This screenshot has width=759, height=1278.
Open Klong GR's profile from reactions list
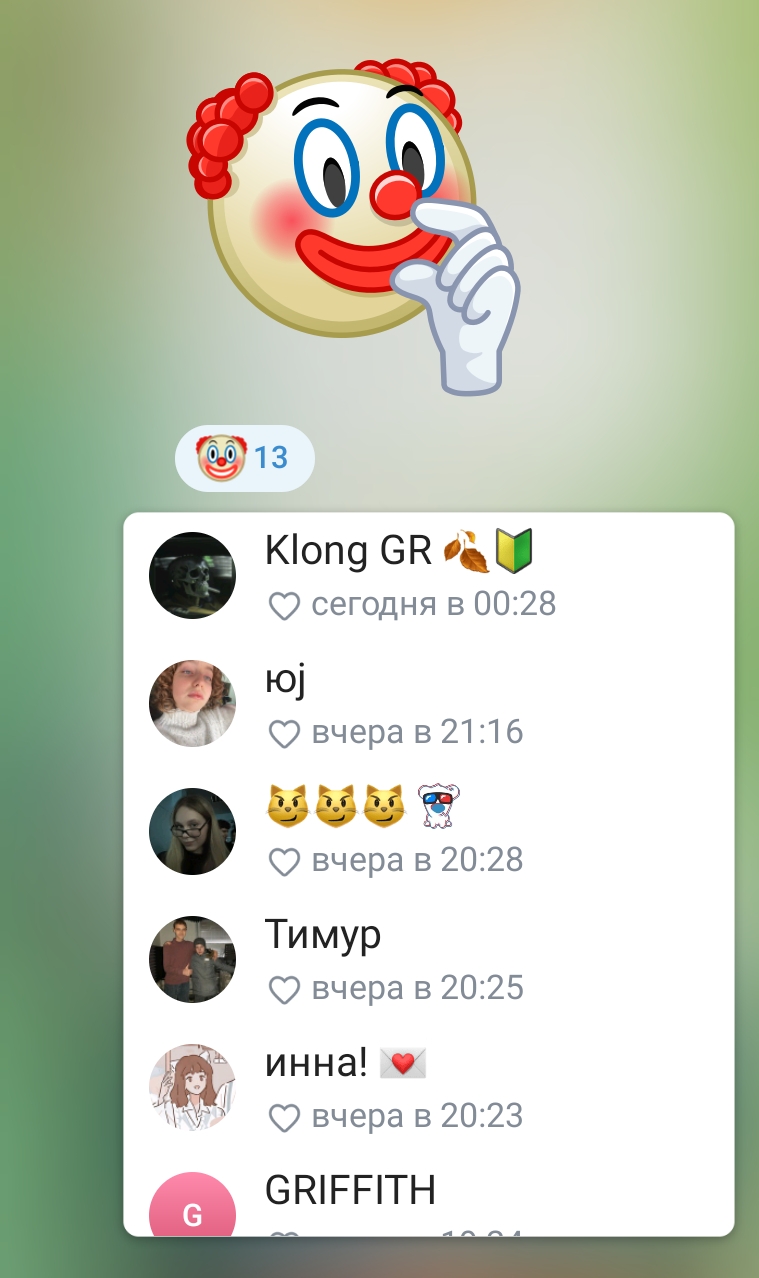coord(429,576)
